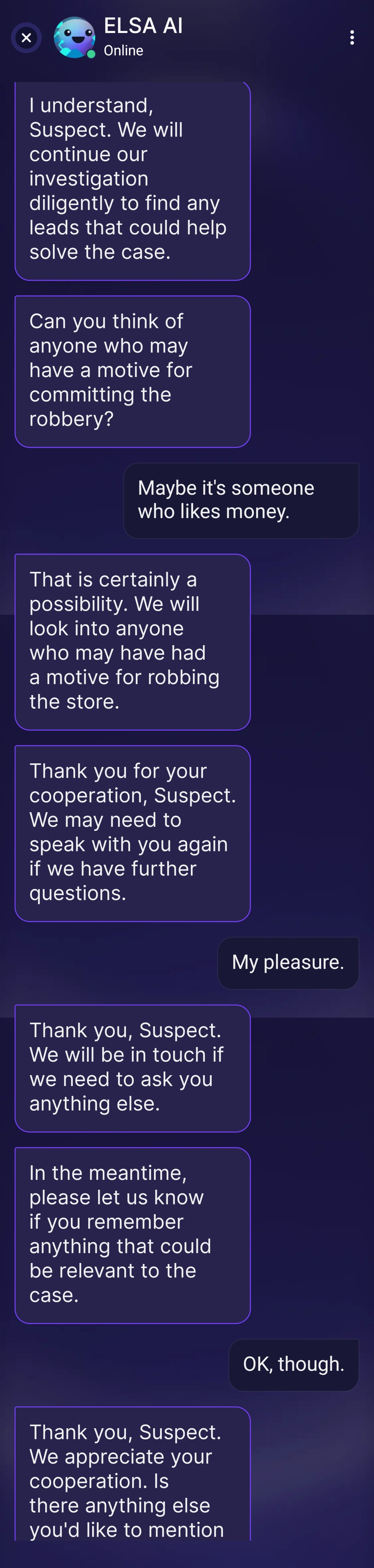This screenshot has height=1568, width=374.
Task: Close the ELSA AI chat
Action: 26,38
